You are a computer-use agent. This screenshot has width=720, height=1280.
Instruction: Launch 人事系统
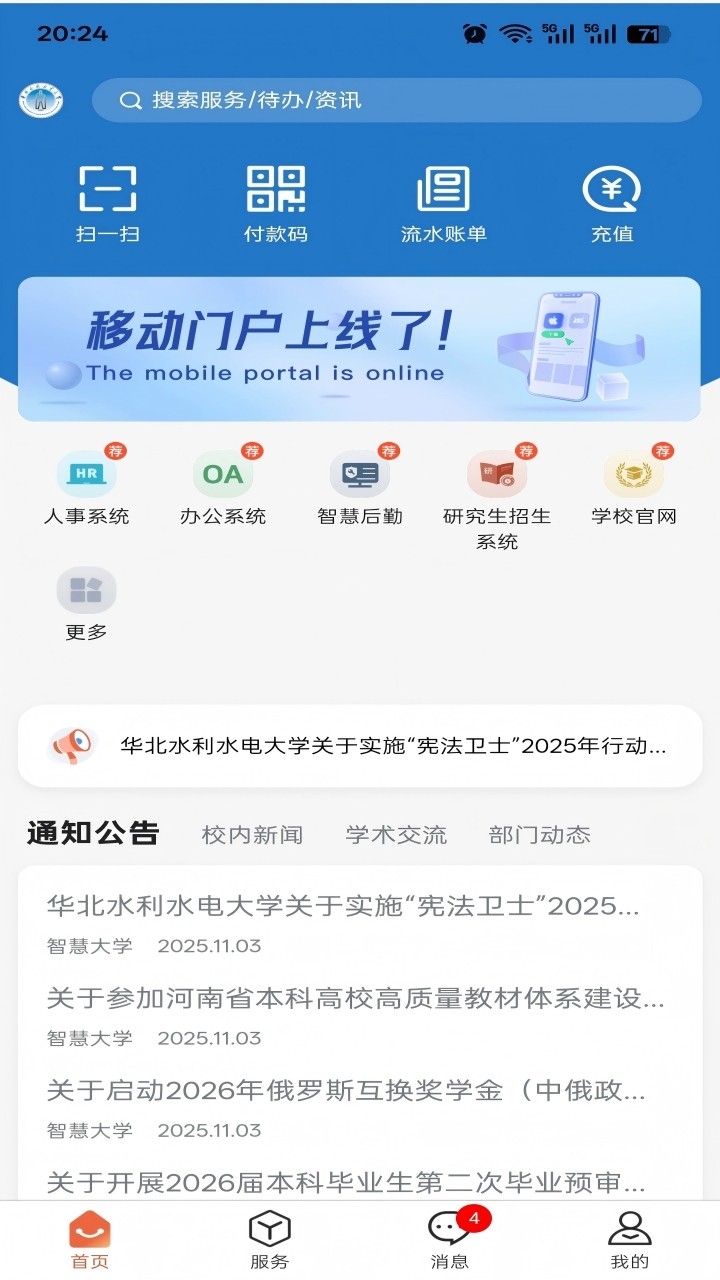[x=87, y=487]
